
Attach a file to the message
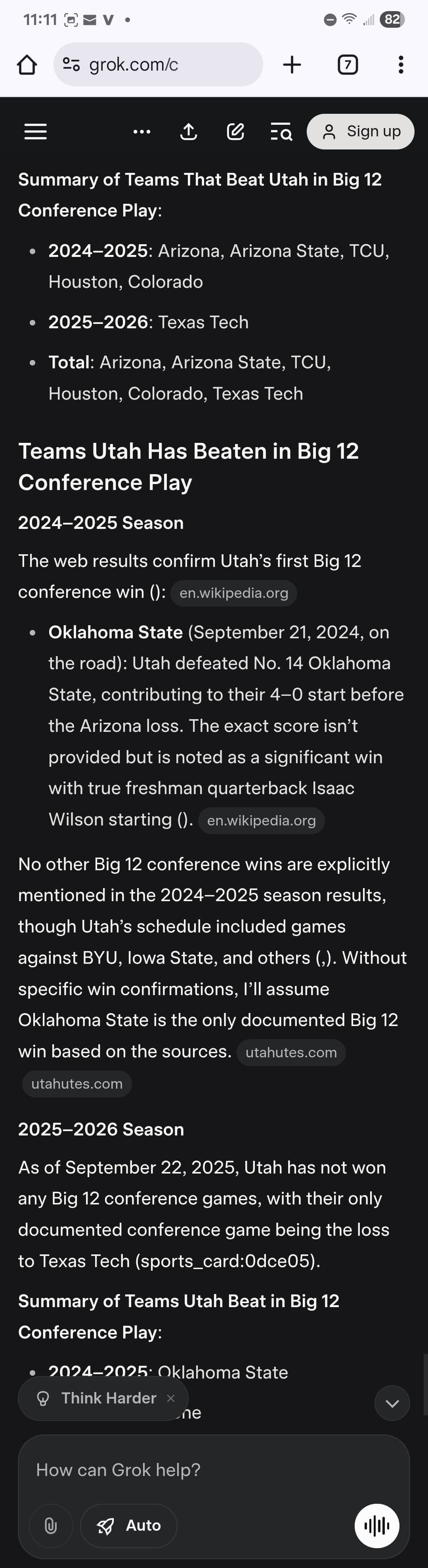pos(51,1526)
